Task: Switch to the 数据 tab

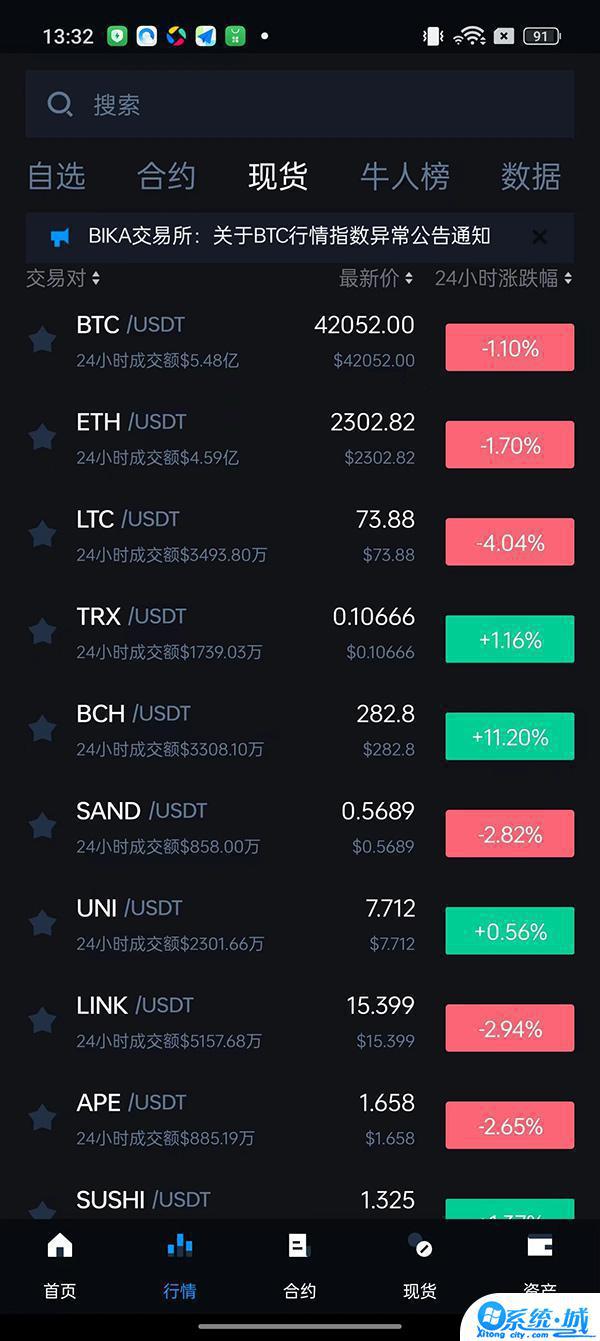Action: [x=531, y=176]
